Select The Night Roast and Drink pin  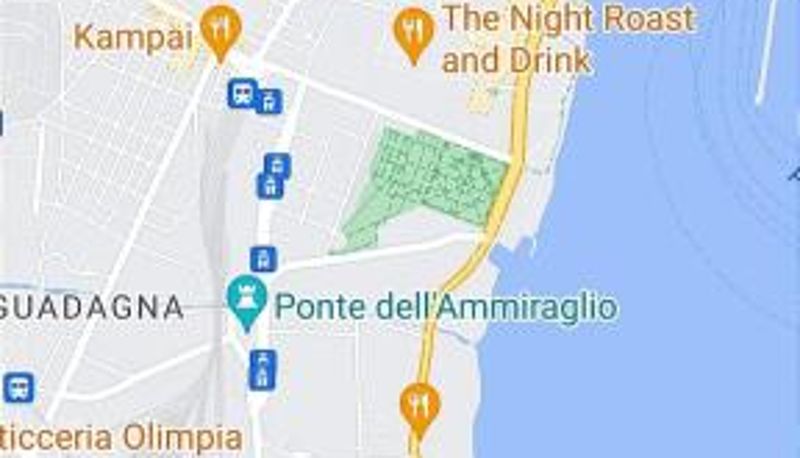pos(412,33)
